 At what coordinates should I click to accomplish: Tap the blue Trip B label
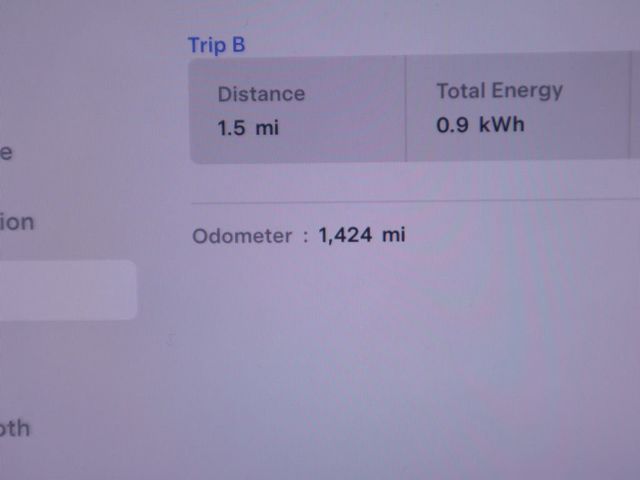[216, 45]
